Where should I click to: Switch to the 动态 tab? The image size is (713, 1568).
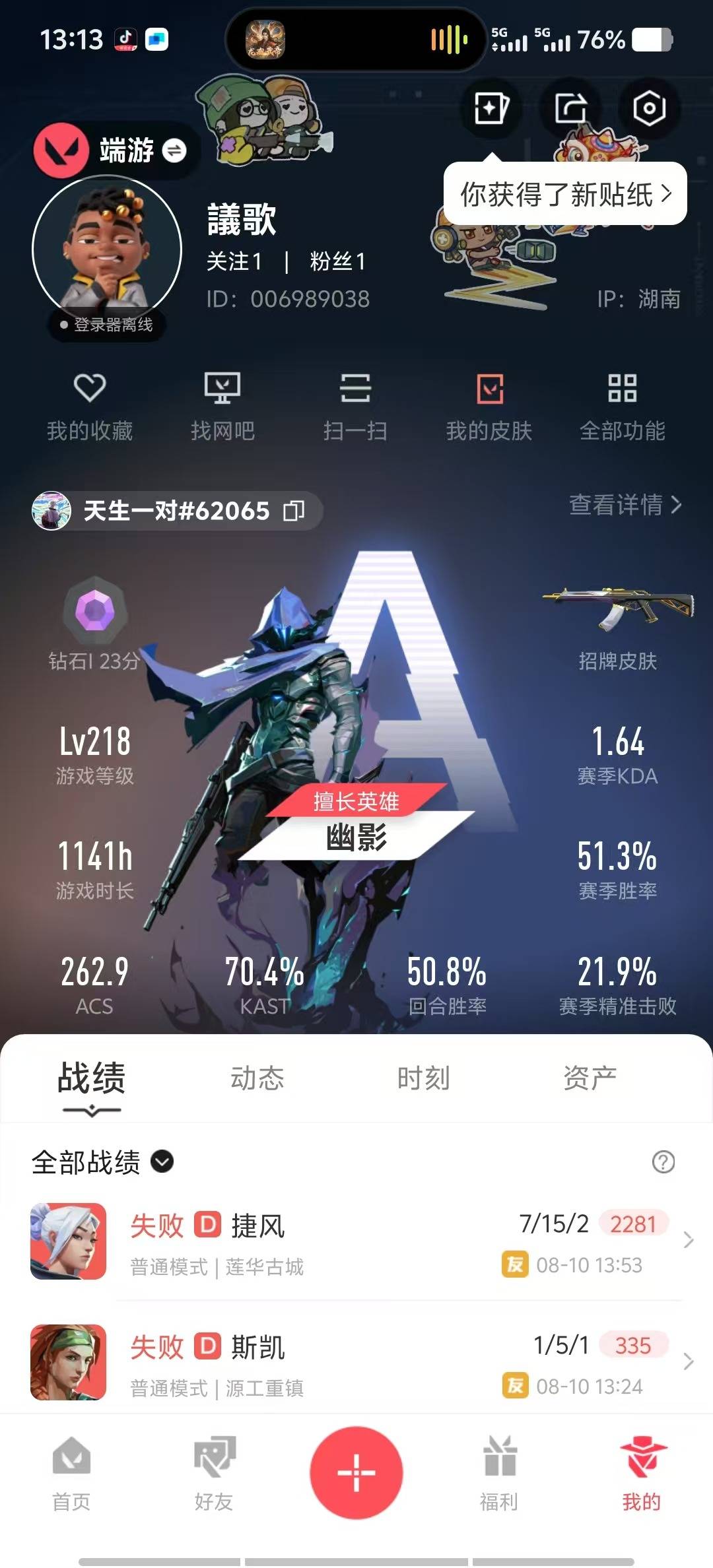(257, 1078)
